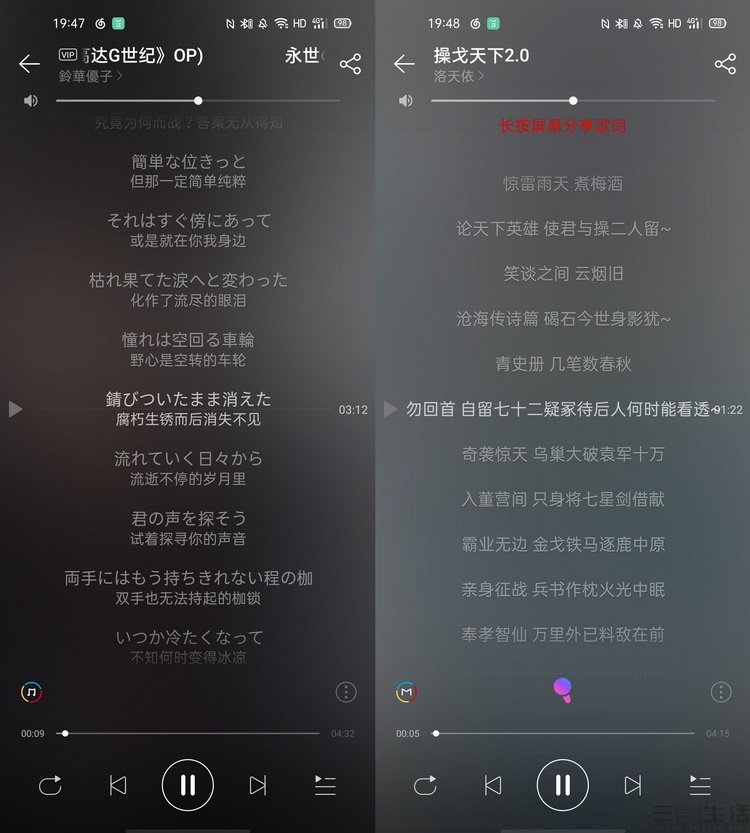Open the play queue in 操戈天下2.0 player
This screenshot has width=750, height=833.
click(x=700, y=785)
